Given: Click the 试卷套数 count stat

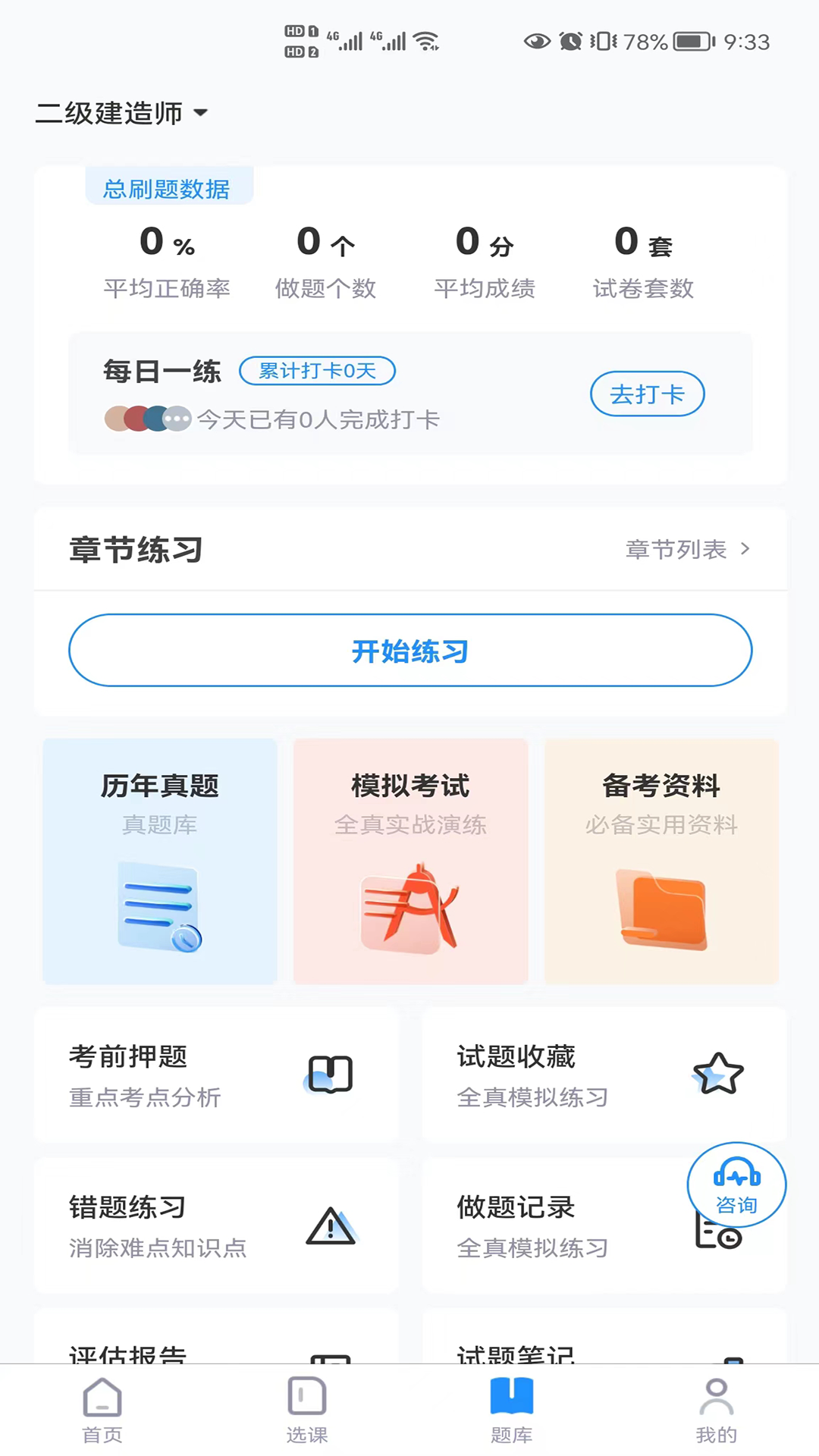Looking at the screenshot, I should (x=642, y=262).
